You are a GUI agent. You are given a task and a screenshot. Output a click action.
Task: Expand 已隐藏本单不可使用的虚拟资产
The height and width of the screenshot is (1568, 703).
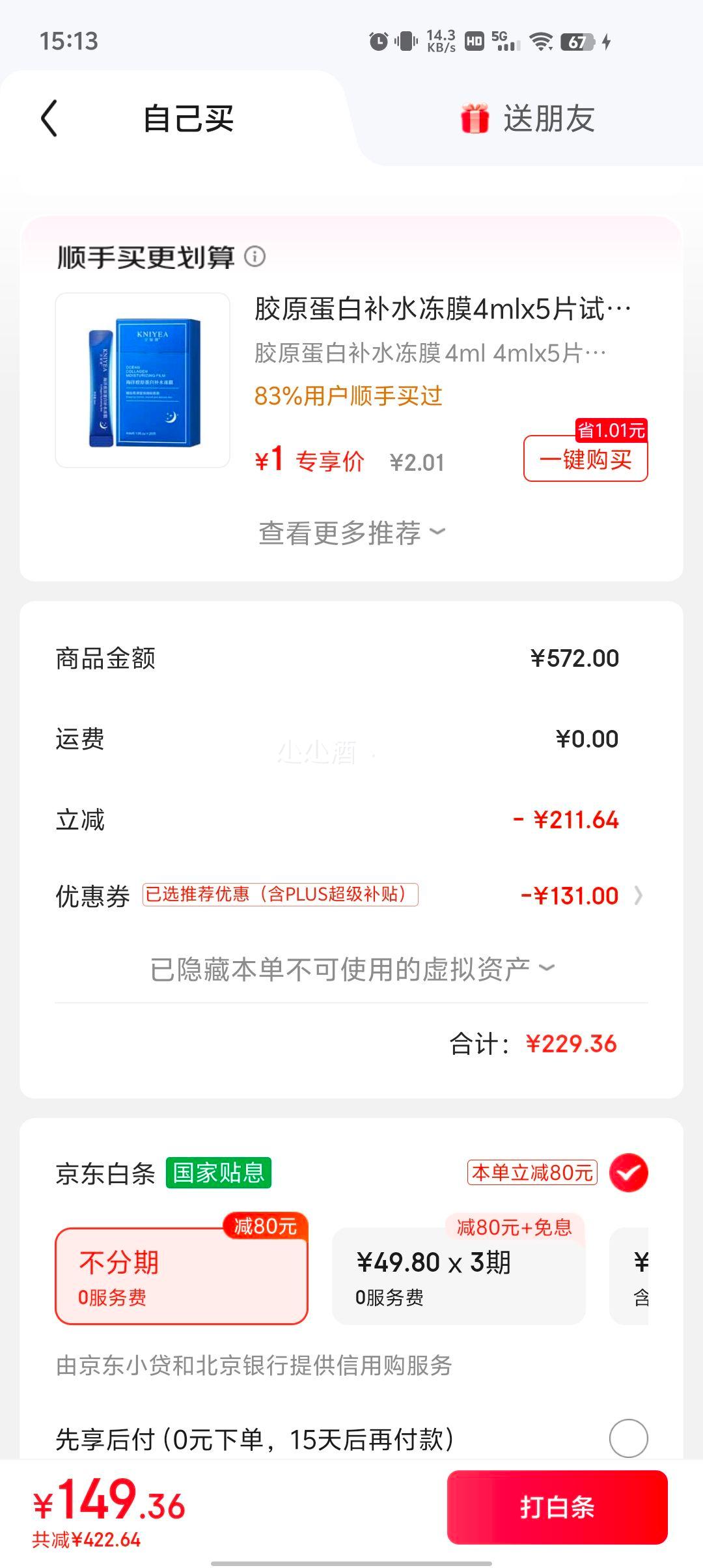351,969
